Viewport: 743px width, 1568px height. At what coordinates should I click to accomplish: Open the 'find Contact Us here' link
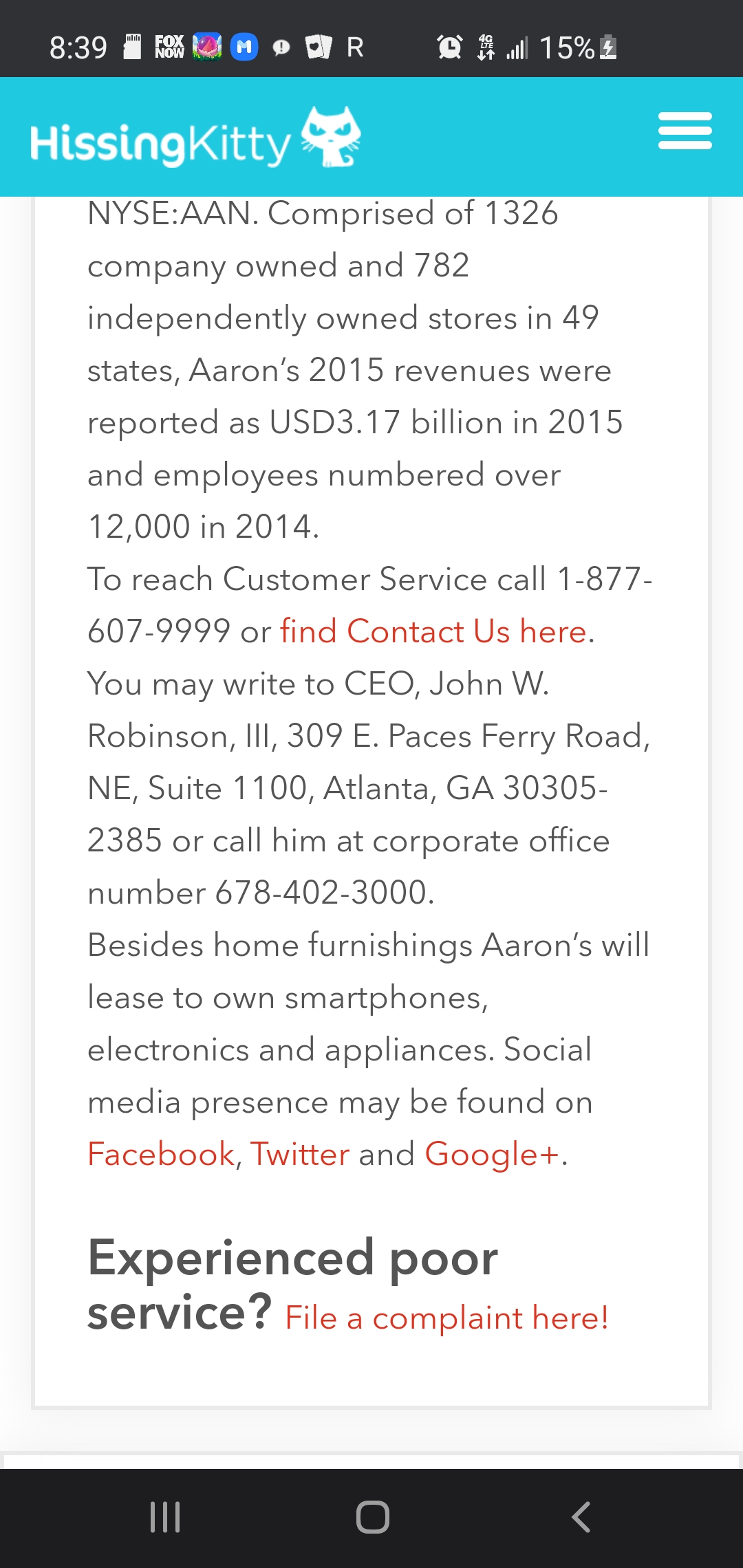coord(433,631)
